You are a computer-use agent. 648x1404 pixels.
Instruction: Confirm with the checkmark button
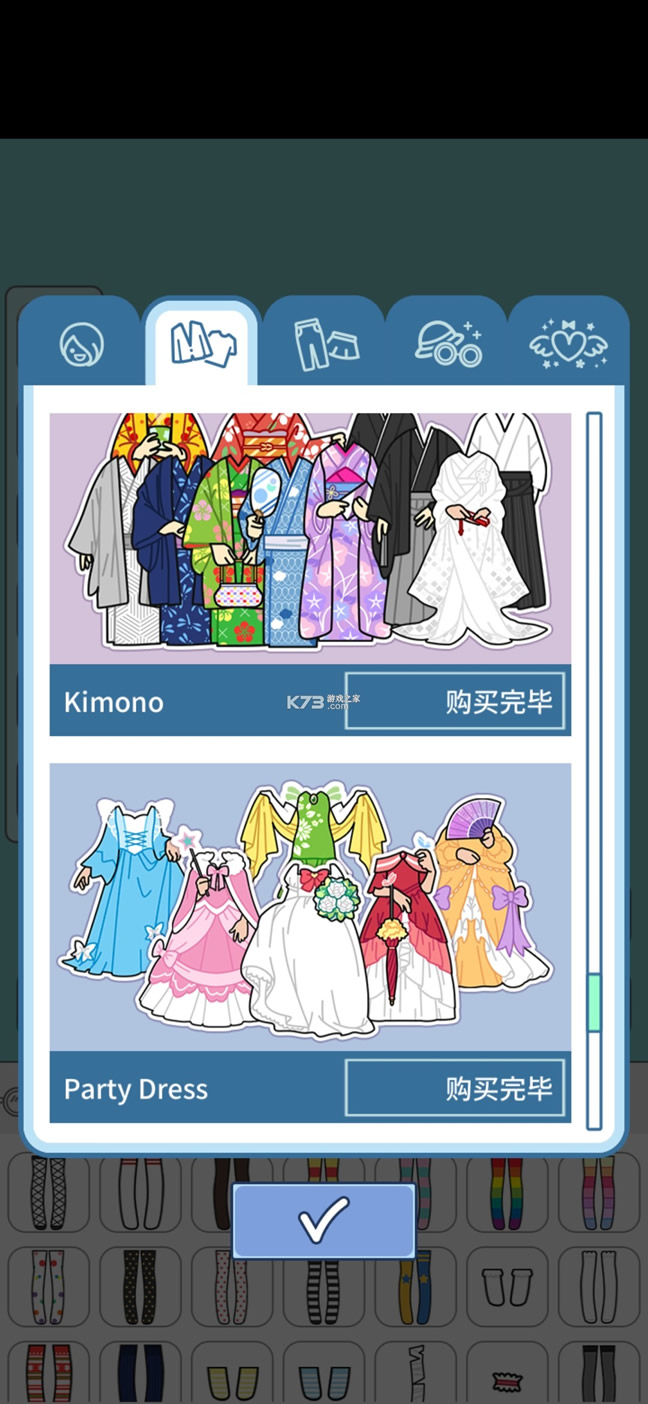(x=324, y=1220)
